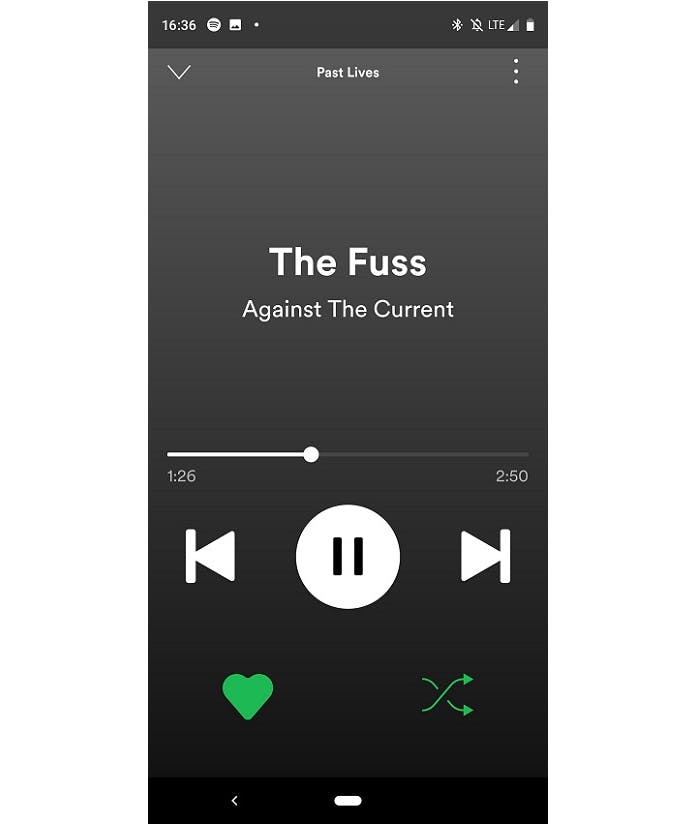This screenshot has width=700, height=824.
Task: Tap the song progress bar to seek
Action: [420, 454]
